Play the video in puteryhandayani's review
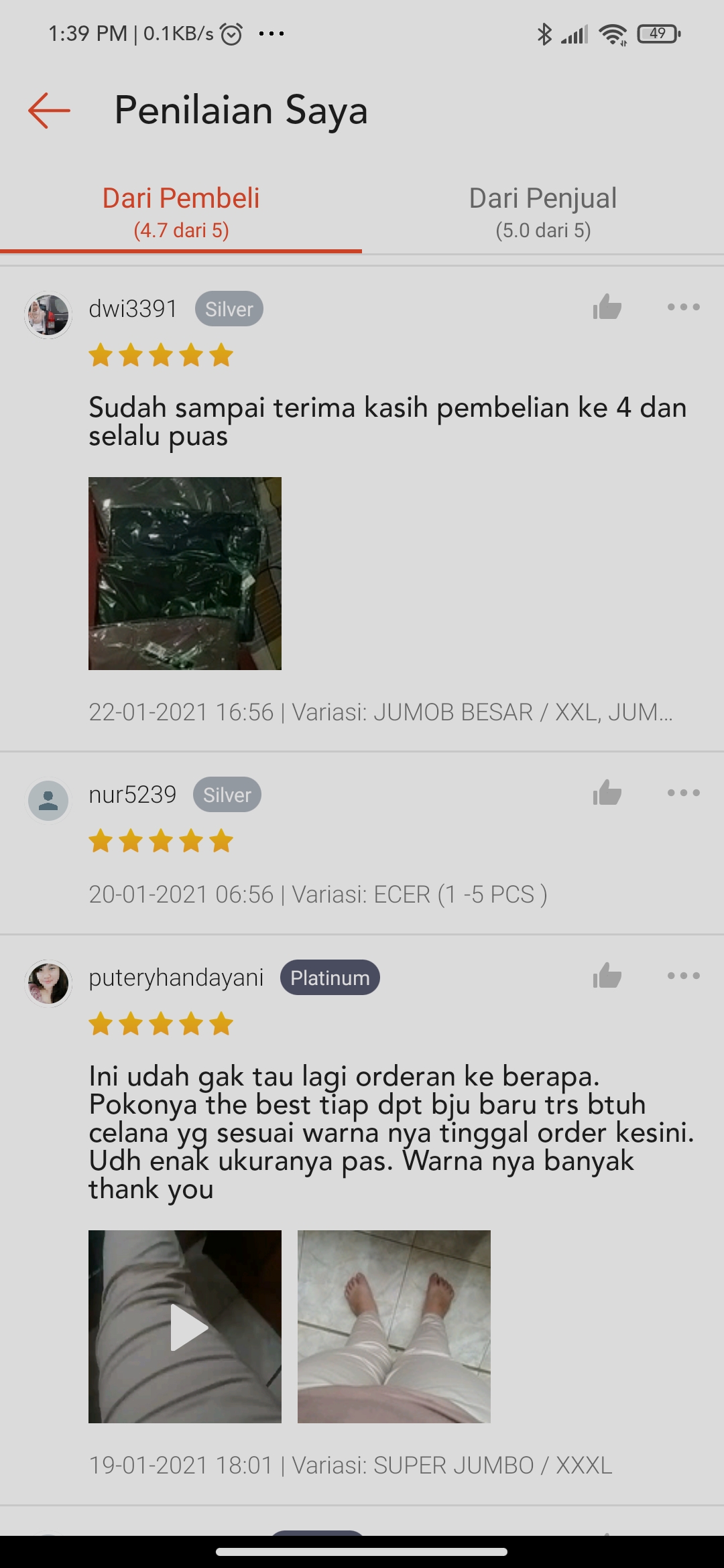The image size is (724, 1568). coord(185,1327)
